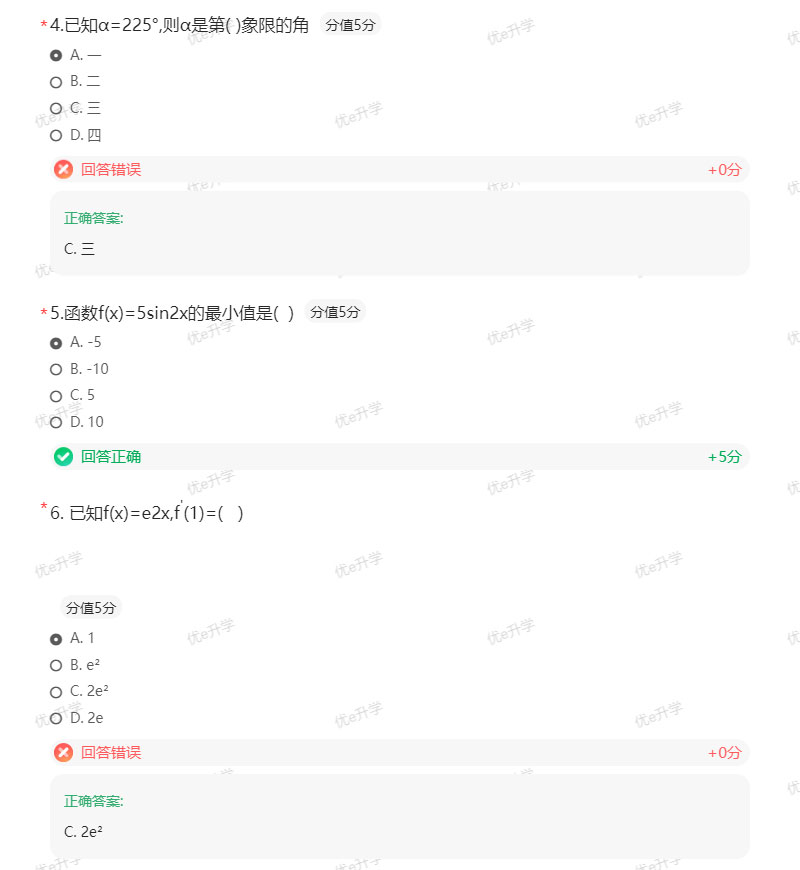This screenshot has width=800, height=870.
Task: Click the green checkmark icon in question 5 result
Action: 63,456
